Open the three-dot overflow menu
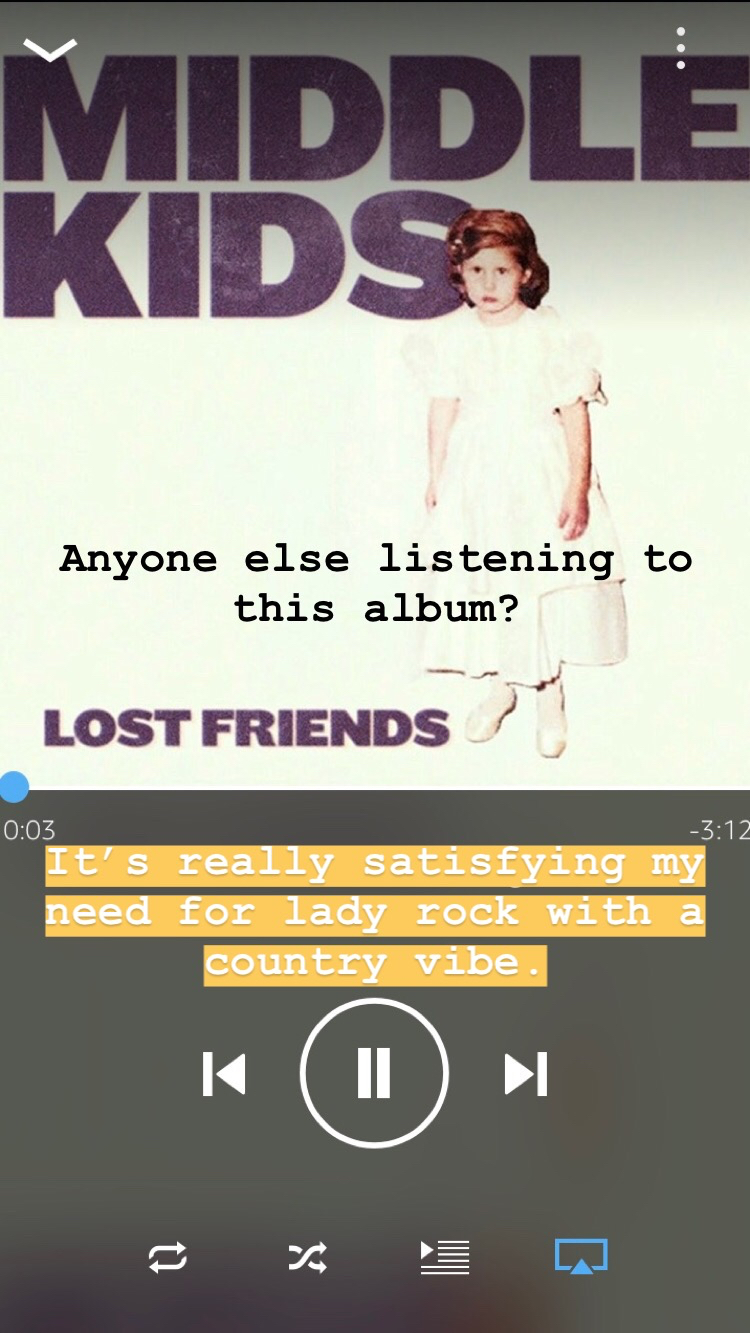This screenshot has width=750, height=1333. point(680,48)
